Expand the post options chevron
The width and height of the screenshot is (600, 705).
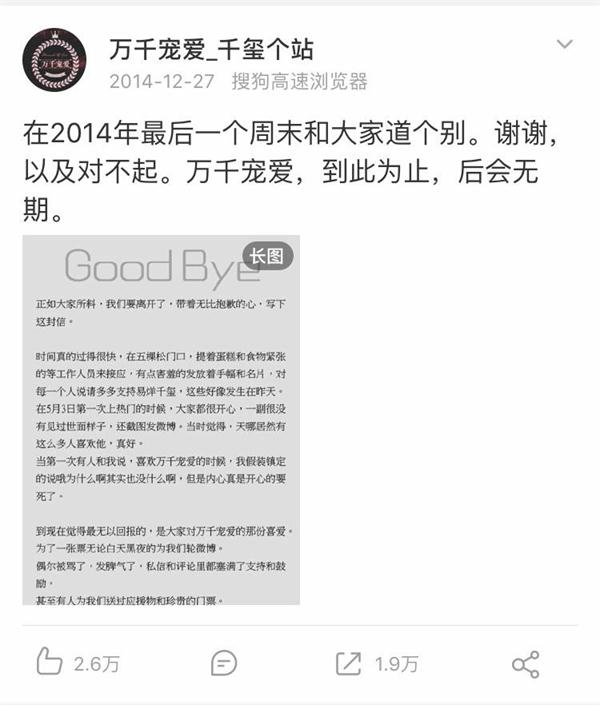pyautogui.click(x=565, y=45)
